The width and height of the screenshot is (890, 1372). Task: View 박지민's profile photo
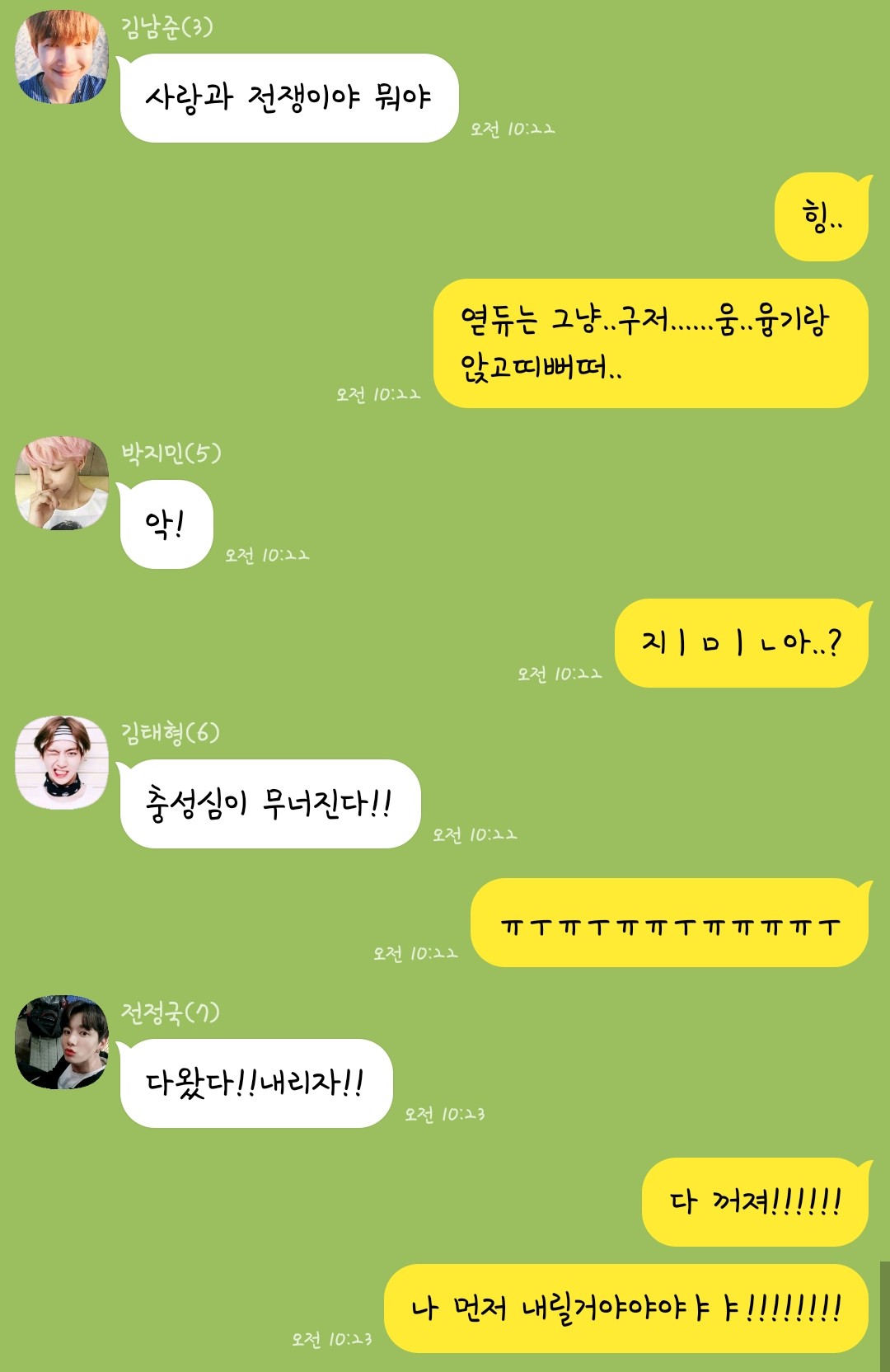62,483
